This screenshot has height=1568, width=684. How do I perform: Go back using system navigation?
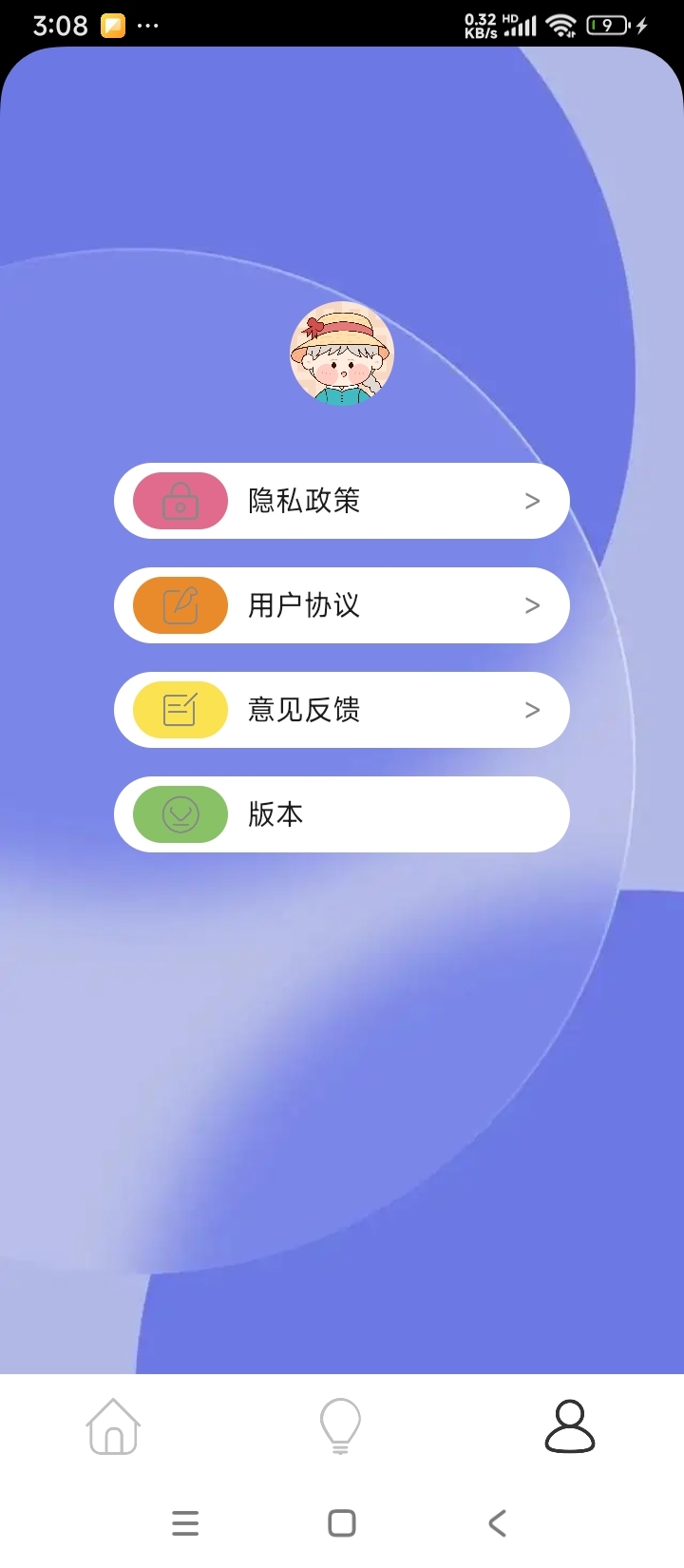[x=497, y=1523]
